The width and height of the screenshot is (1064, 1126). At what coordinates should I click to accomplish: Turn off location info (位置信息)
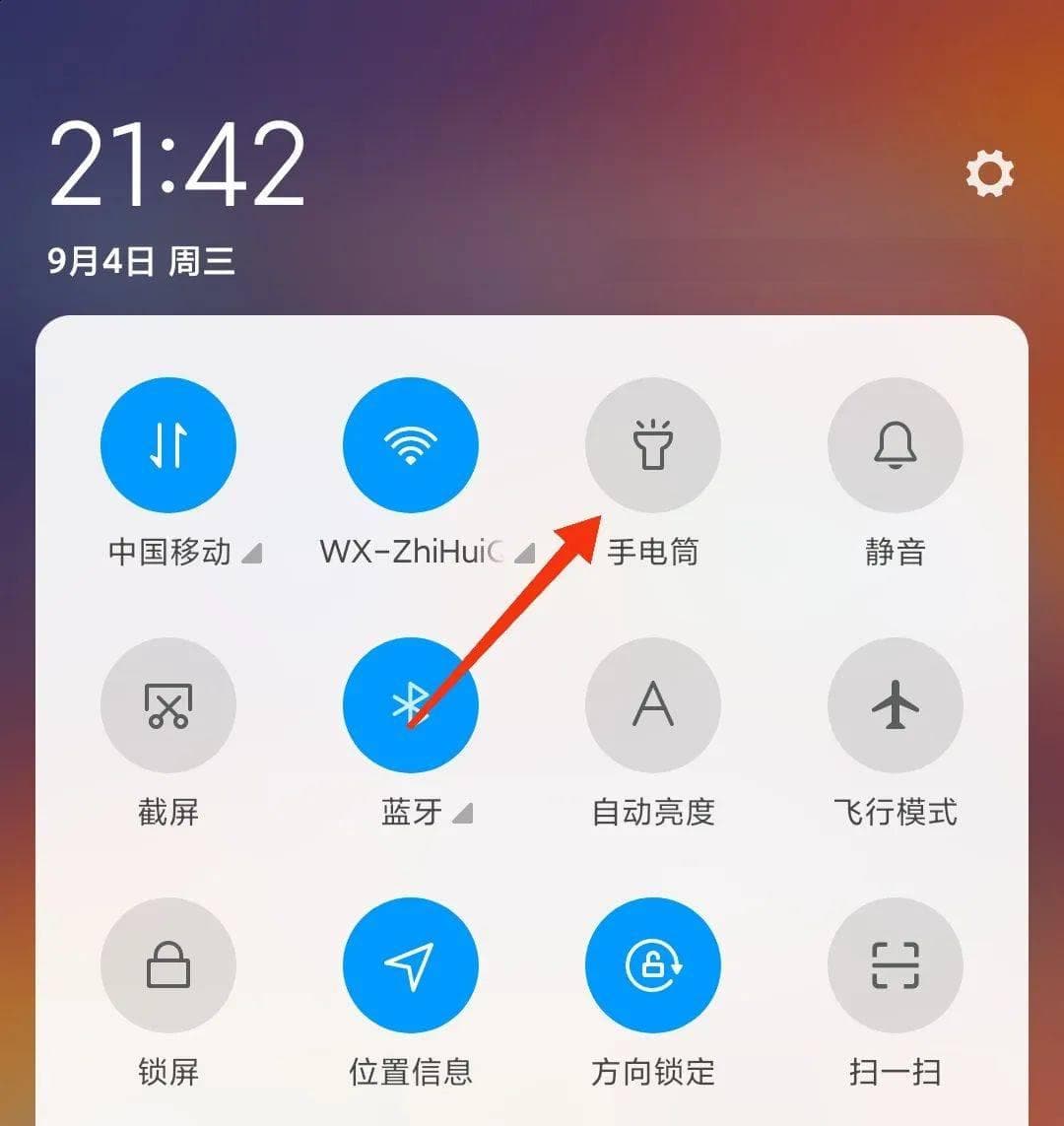point(411,965)
